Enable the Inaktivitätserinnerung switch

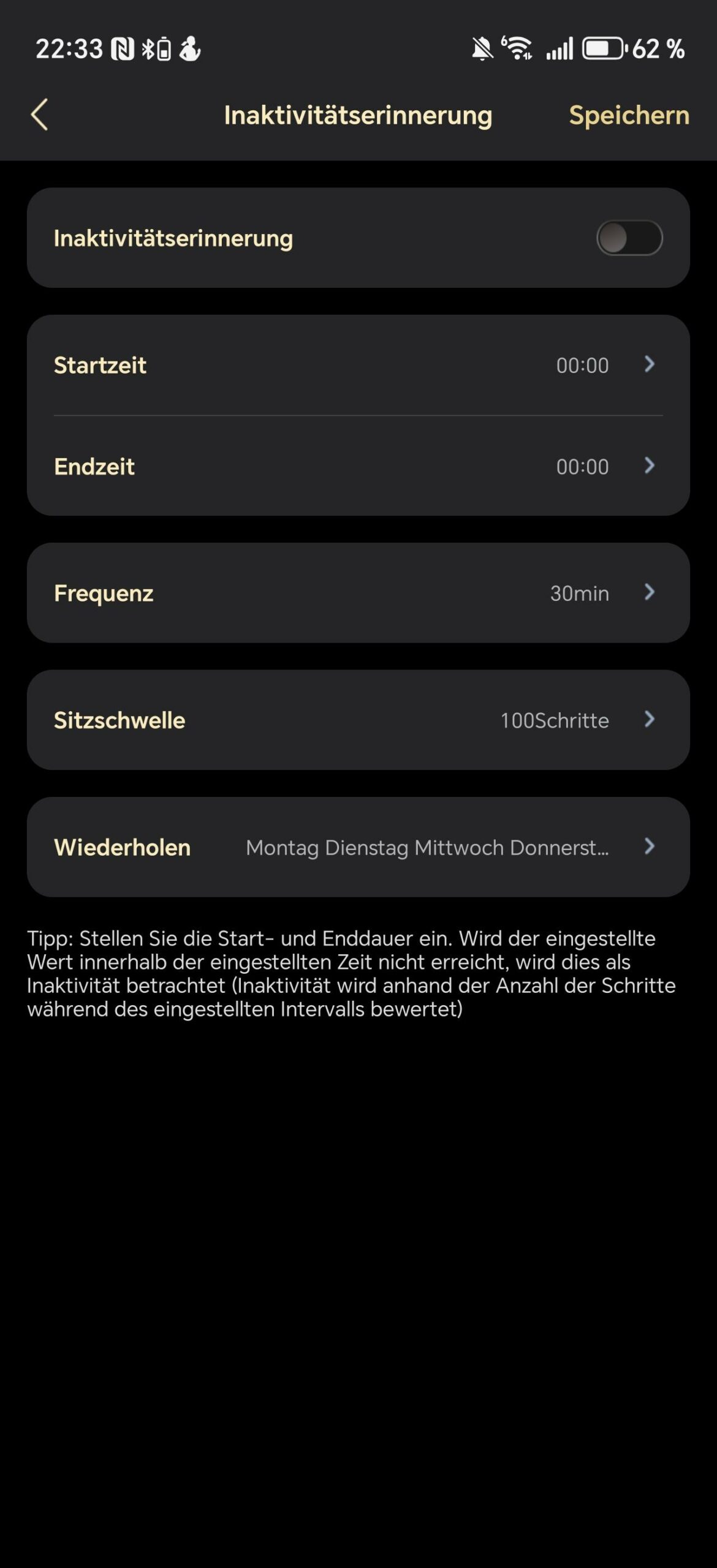coord(629,238)
